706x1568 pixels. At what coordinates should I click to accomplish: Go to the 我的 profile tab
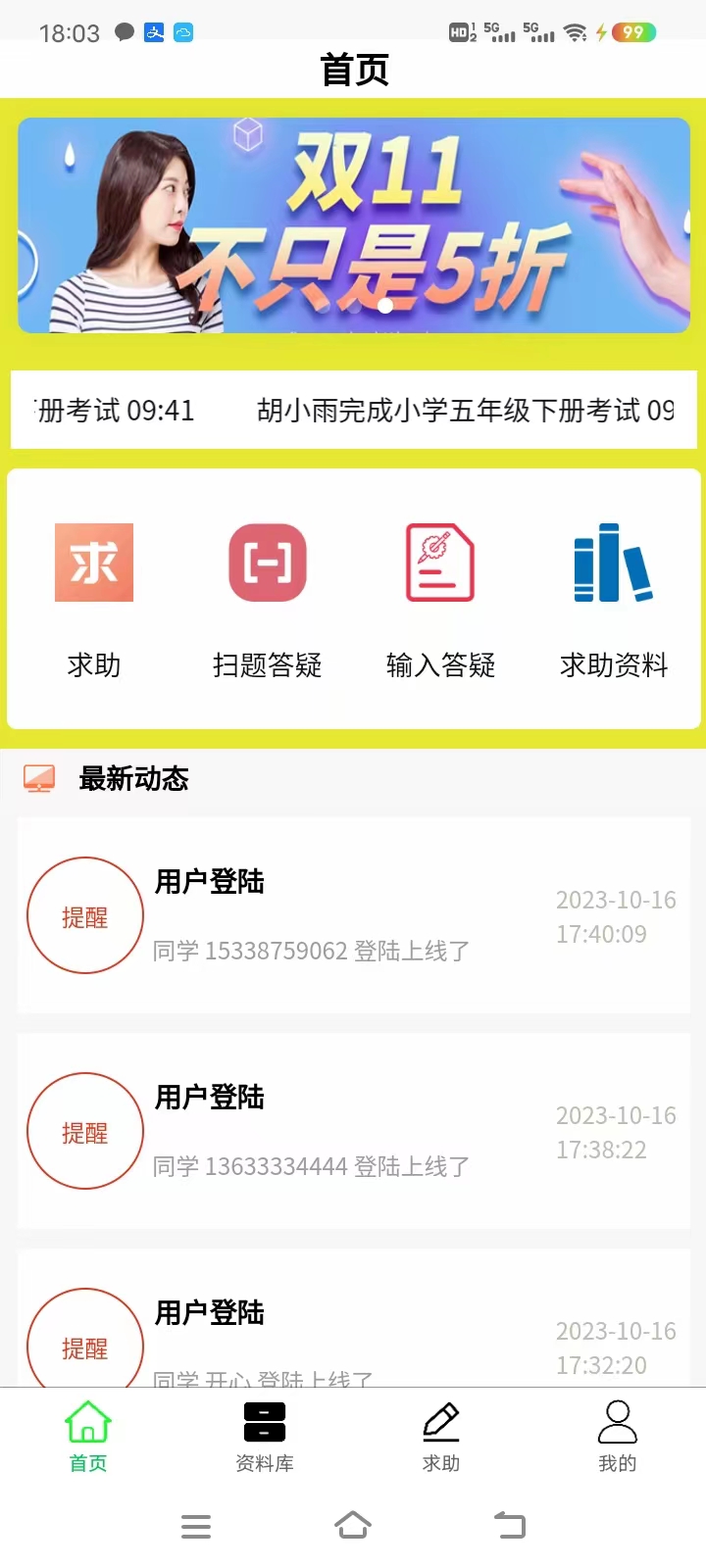(x=618, y=1436)
